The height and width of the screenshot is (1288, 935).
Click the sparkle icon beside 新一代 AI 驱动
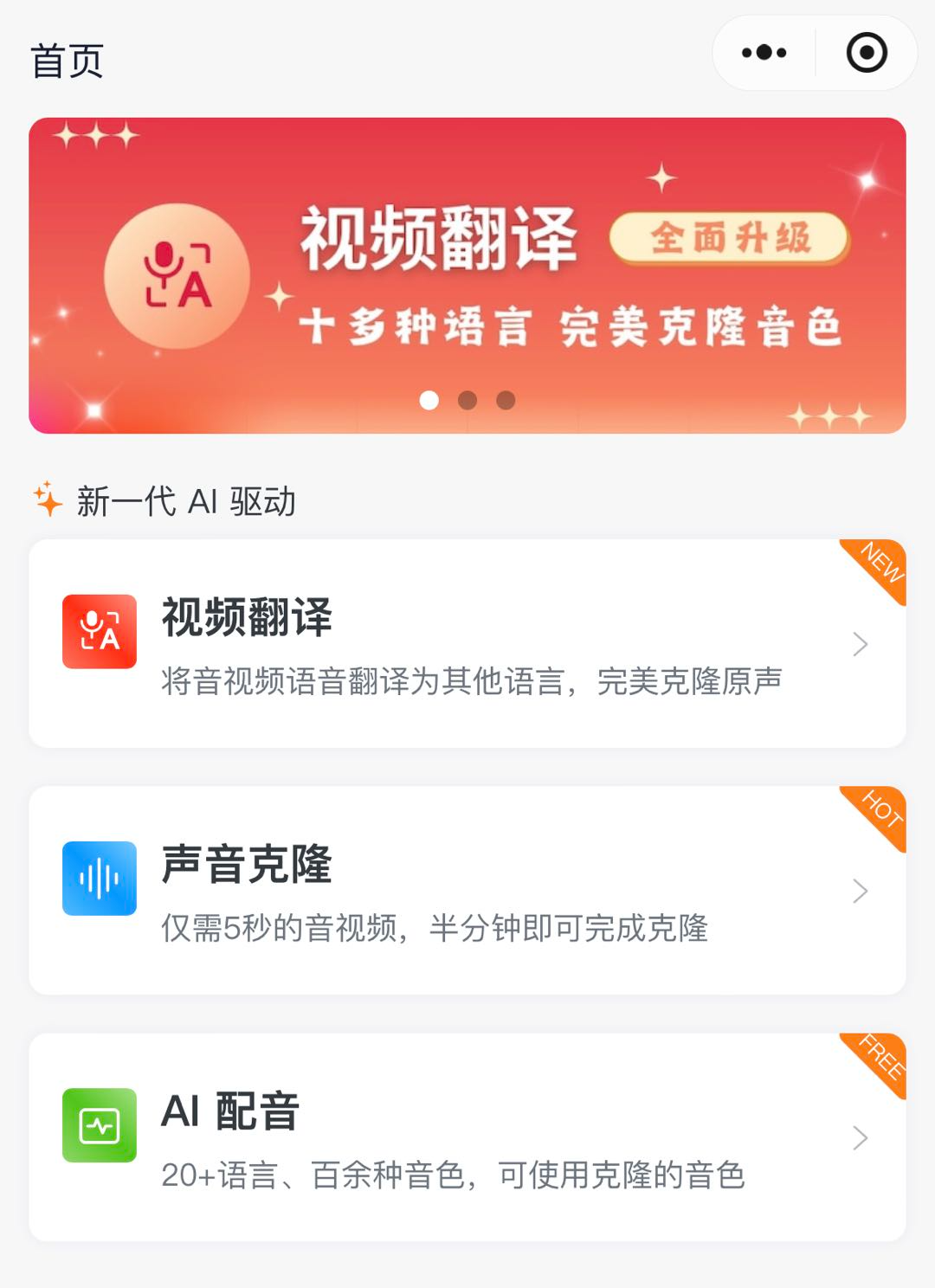click(x=48, y=499)
